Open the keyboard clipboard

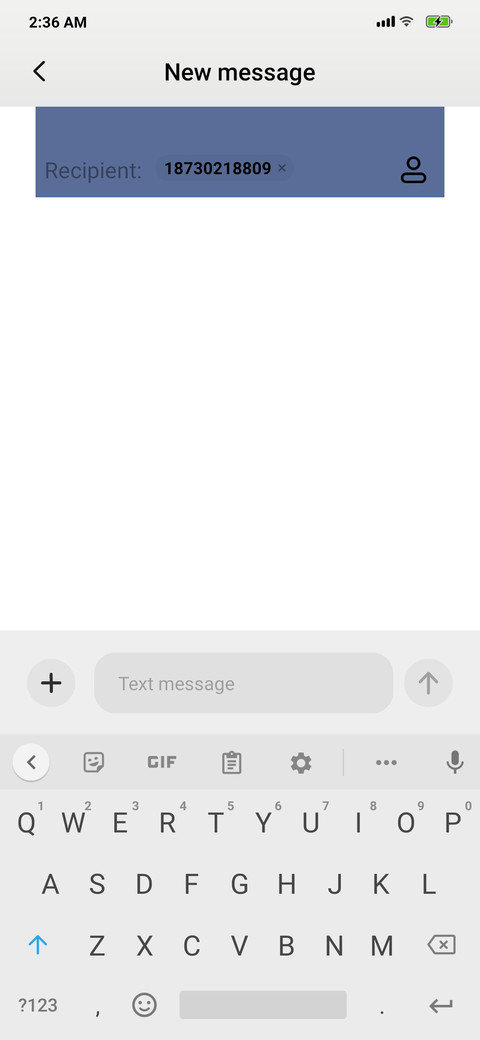(231, 763)
